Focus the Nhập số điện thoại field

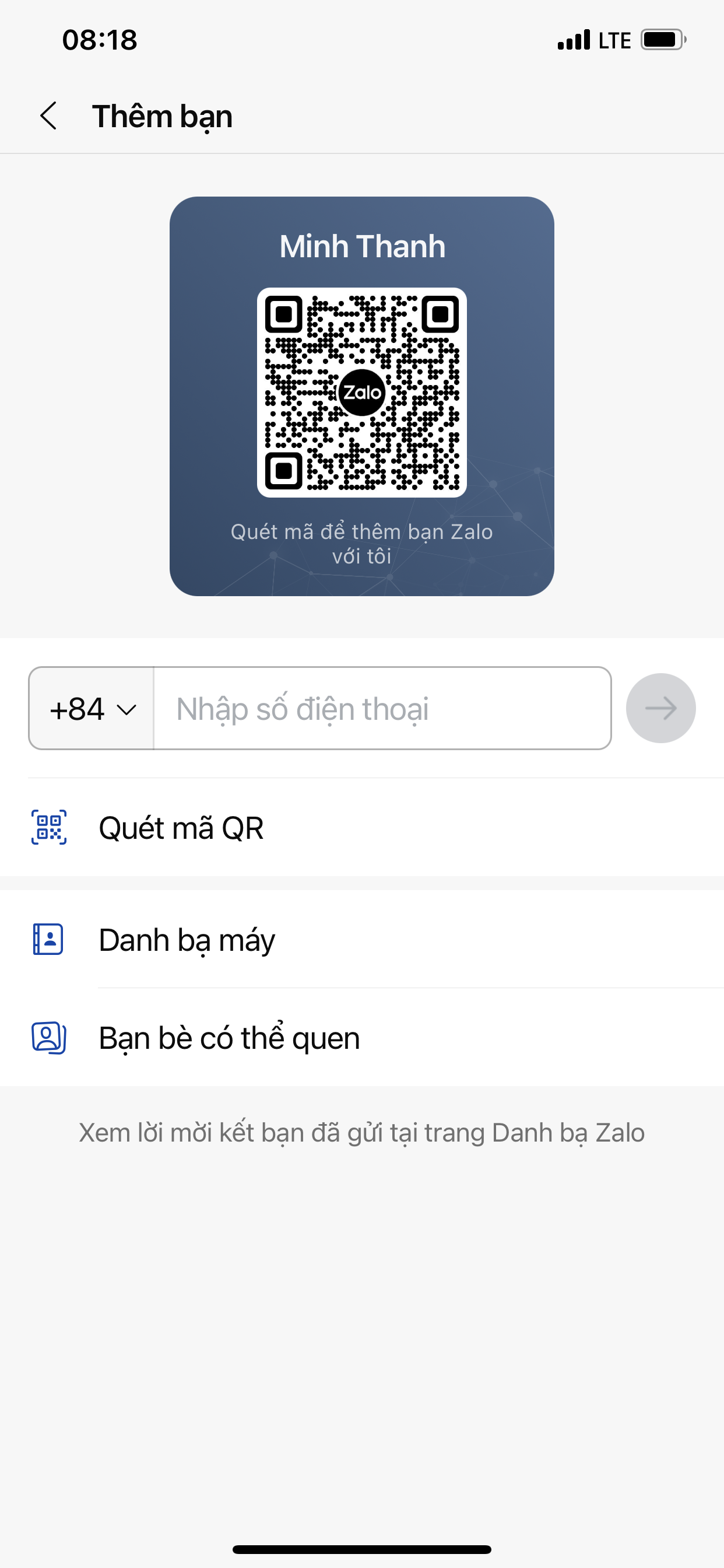pos(382,709)
